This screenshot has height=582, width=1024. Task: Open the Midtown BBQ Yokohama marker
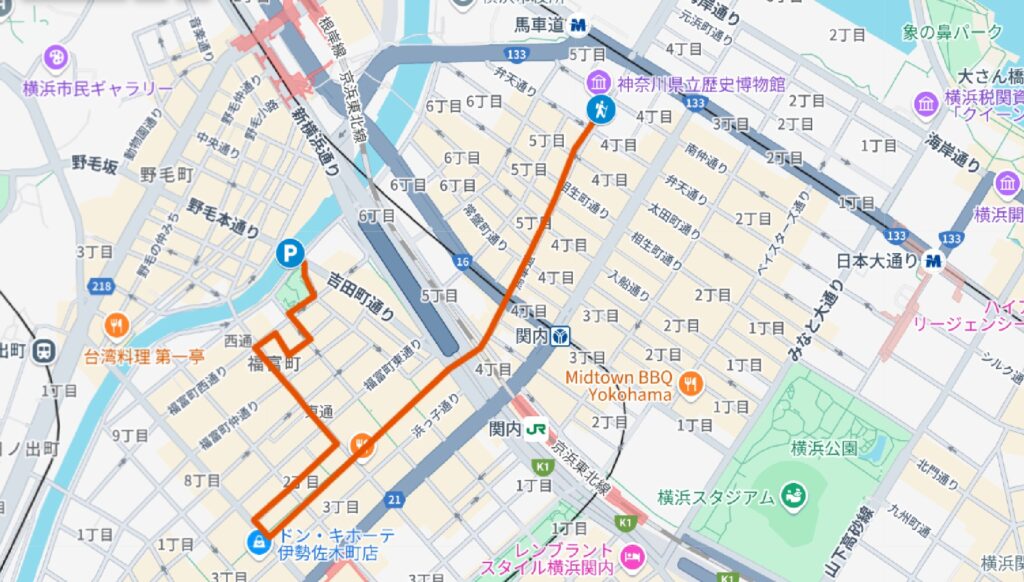coord(690,384)
